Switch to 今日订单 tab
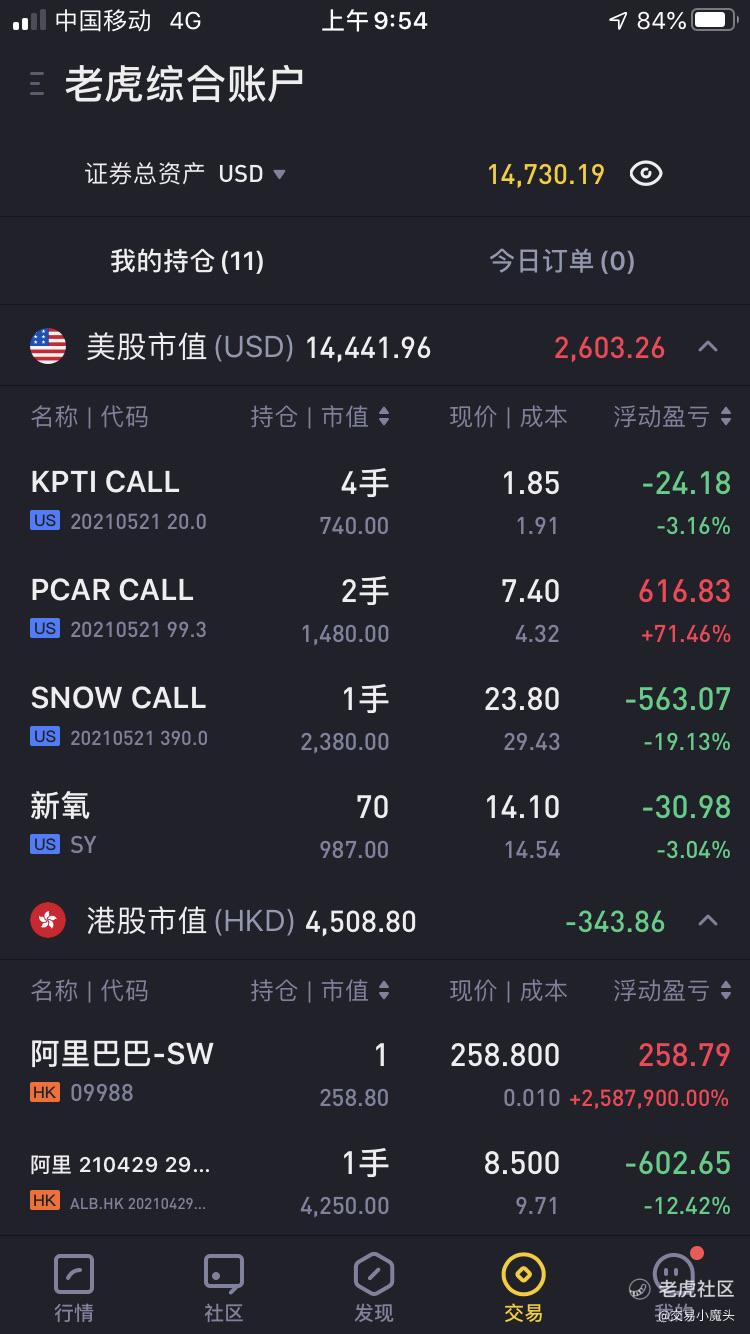750x1334 pixels. (561, 262)
